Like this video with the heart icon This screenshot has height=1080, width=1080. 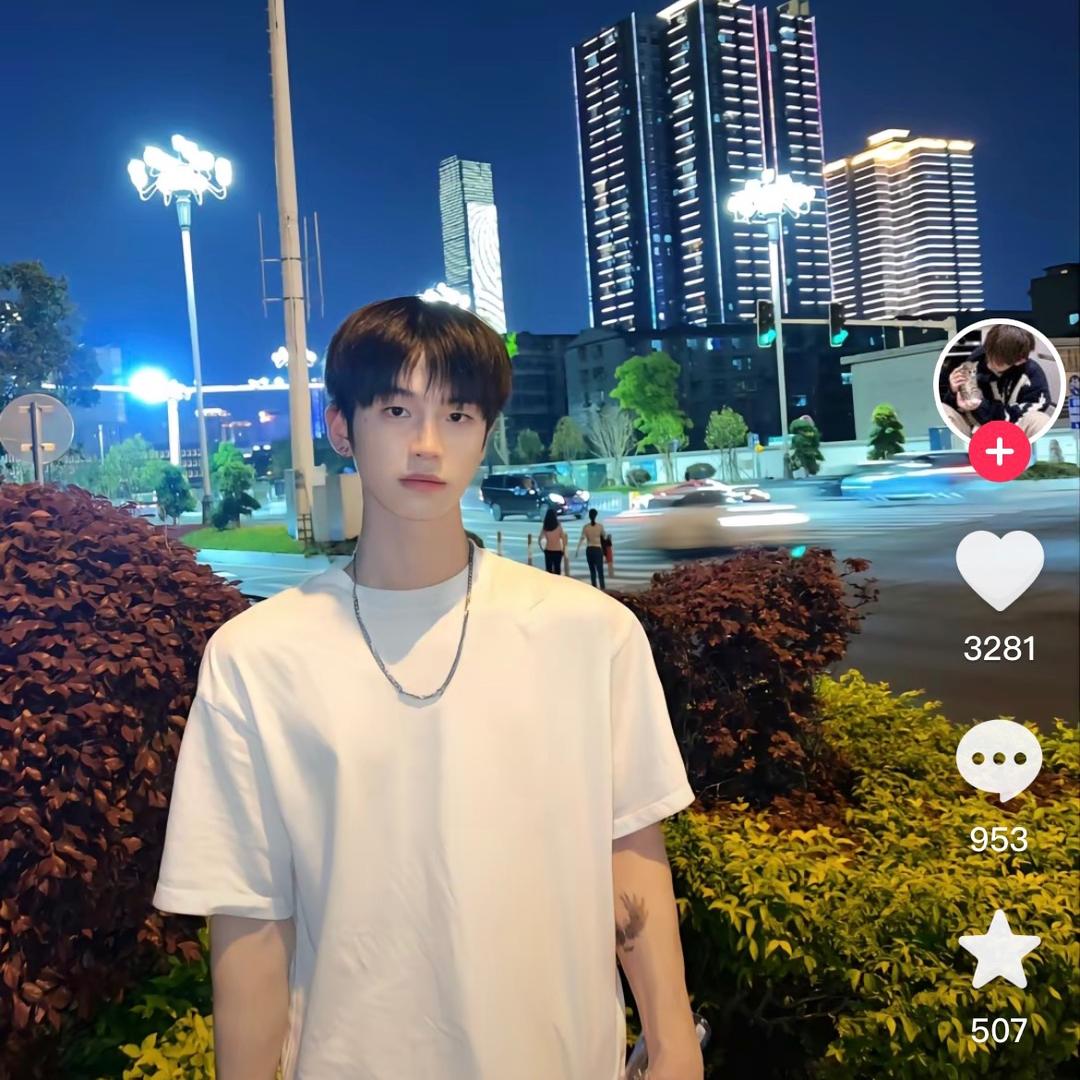999,568
